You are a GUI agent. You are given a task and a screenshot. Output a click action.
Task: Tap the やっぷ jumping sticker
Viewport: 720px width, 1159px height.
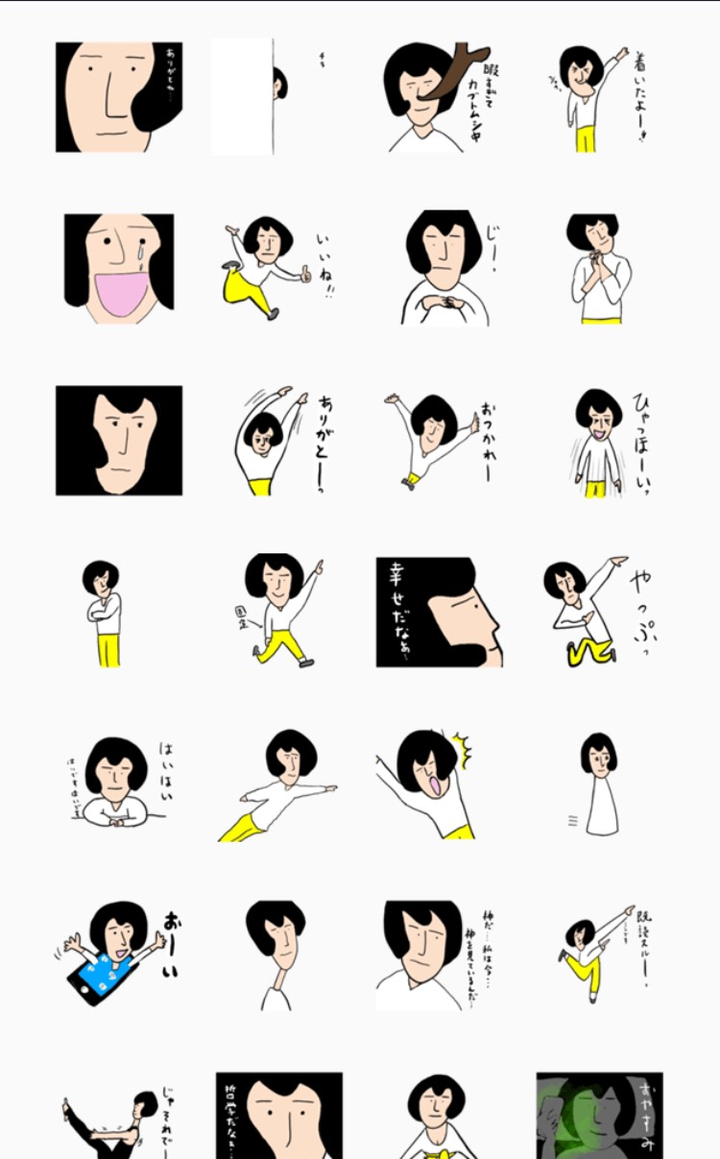click(x=600, y=612)
